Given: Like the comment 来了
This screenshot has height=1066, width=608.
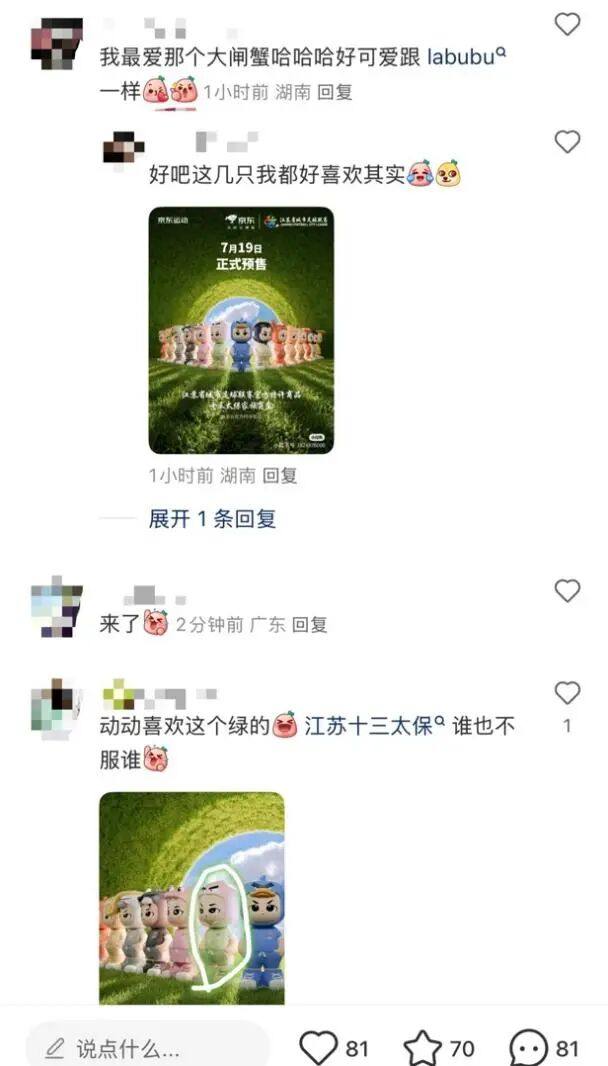Looking at the screenshot, I should tap(567, 591).
